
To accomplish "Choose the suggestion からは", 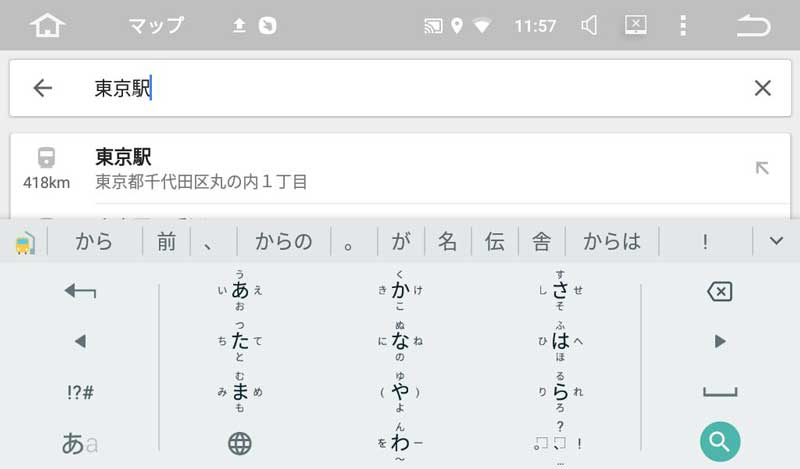I will coord(612,241).
